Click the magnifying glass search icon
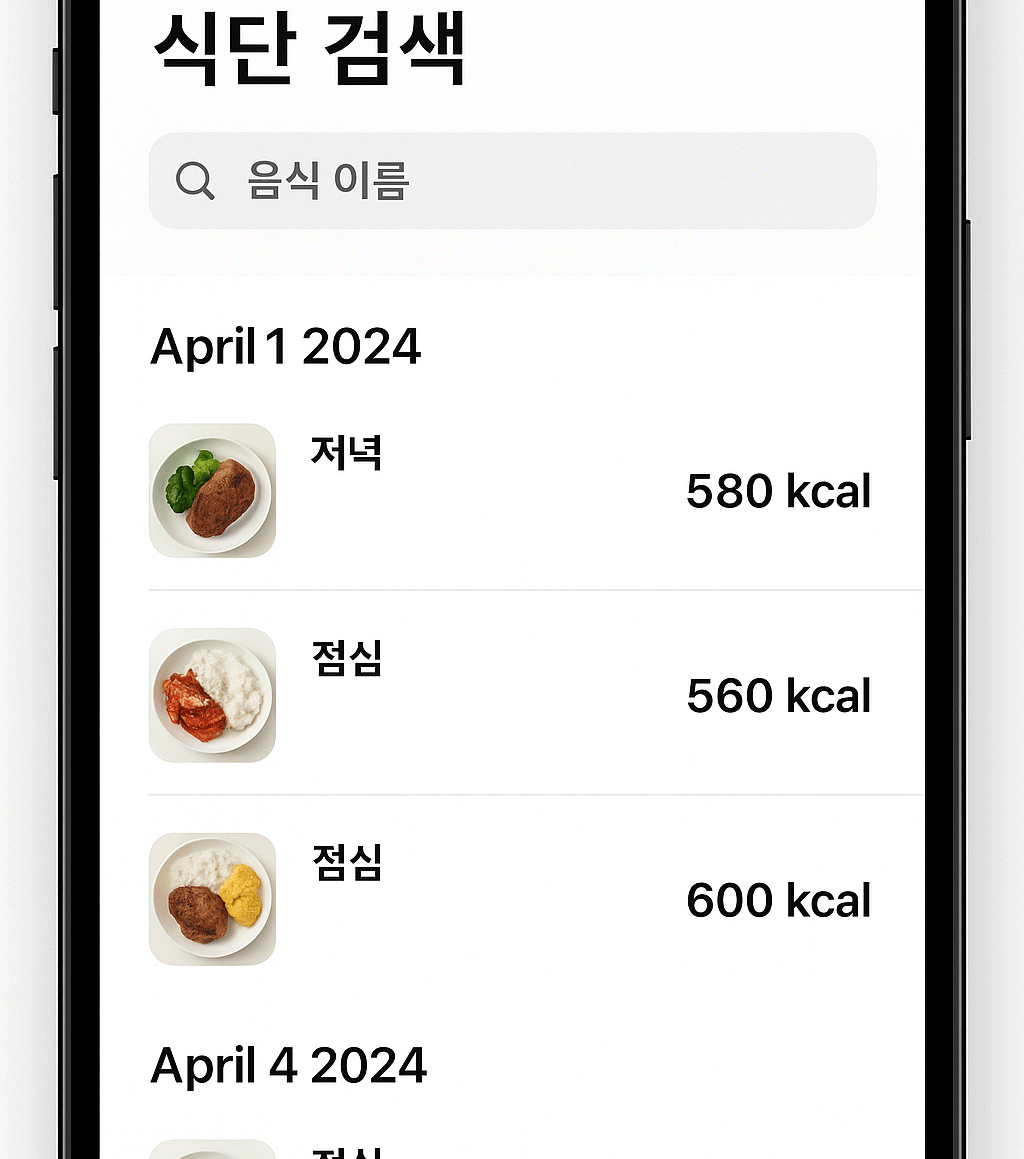The width and height of the screenshot is (1024, 1159). tap(196, 181)
